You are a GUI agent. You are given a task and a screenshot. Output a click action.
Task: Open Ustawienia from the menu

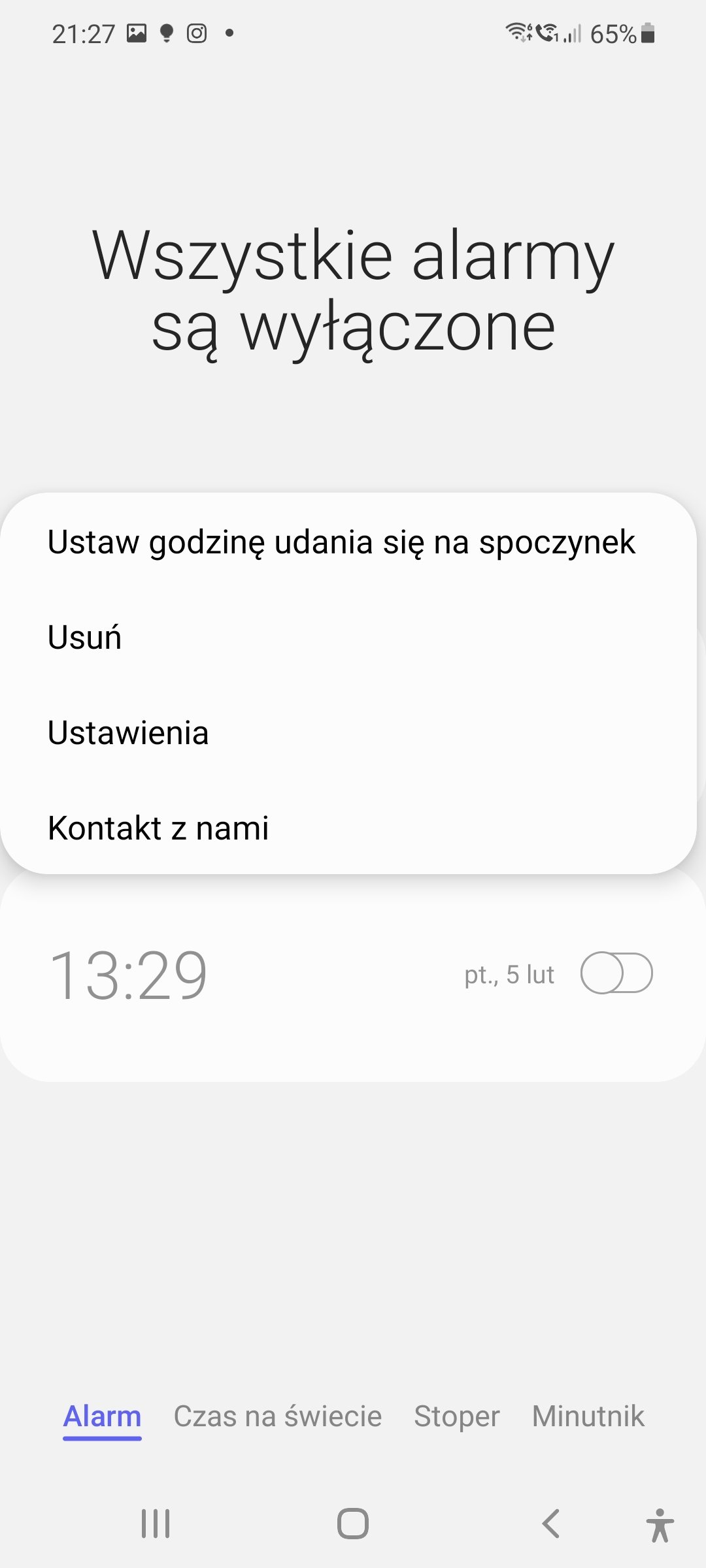click(128, 733)
